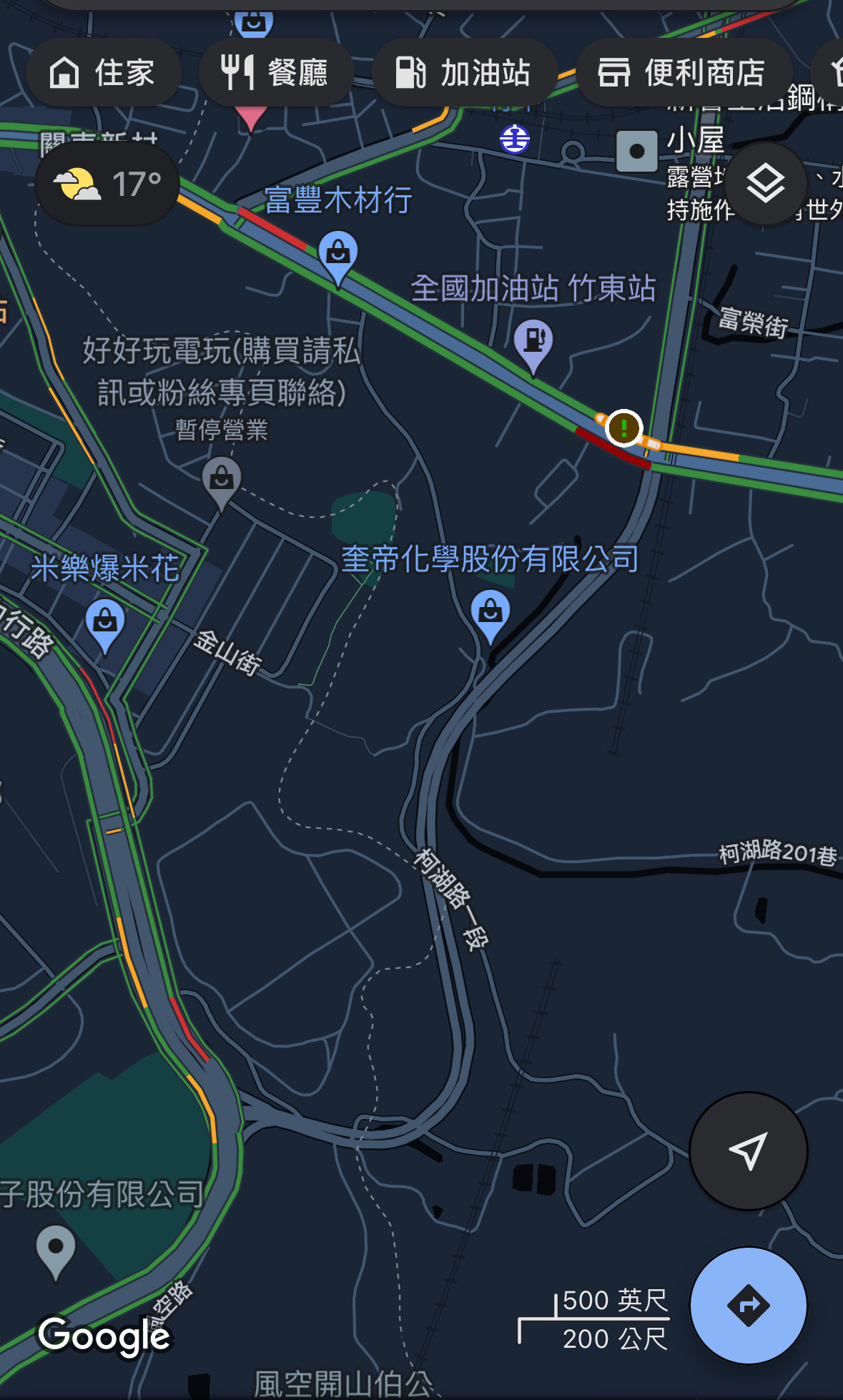Center map on my location
The width and height of the screenshot is (843, 1400).
[x=748, y=1150]
